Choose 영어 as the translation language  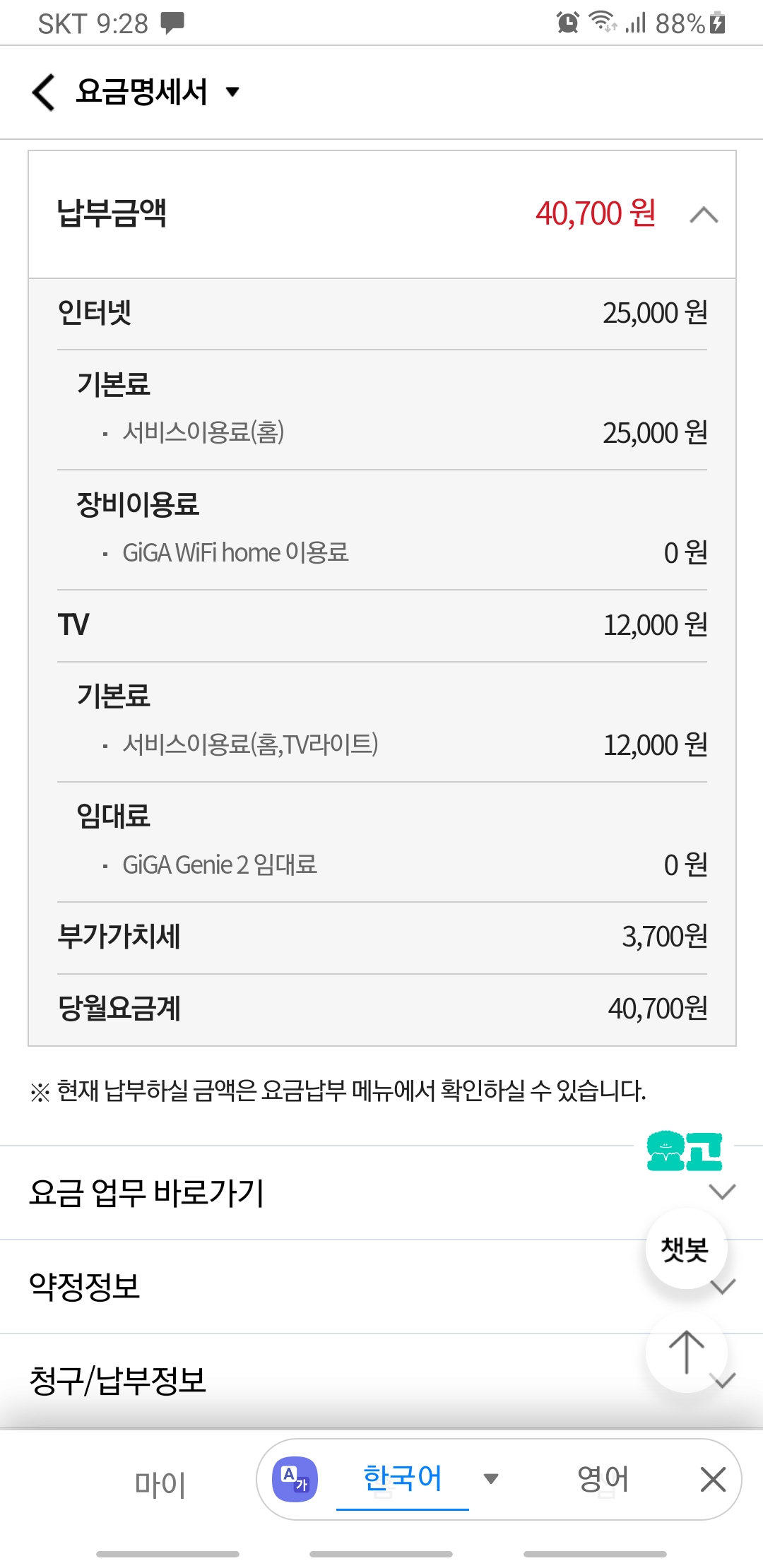(x=603, y=1478)
